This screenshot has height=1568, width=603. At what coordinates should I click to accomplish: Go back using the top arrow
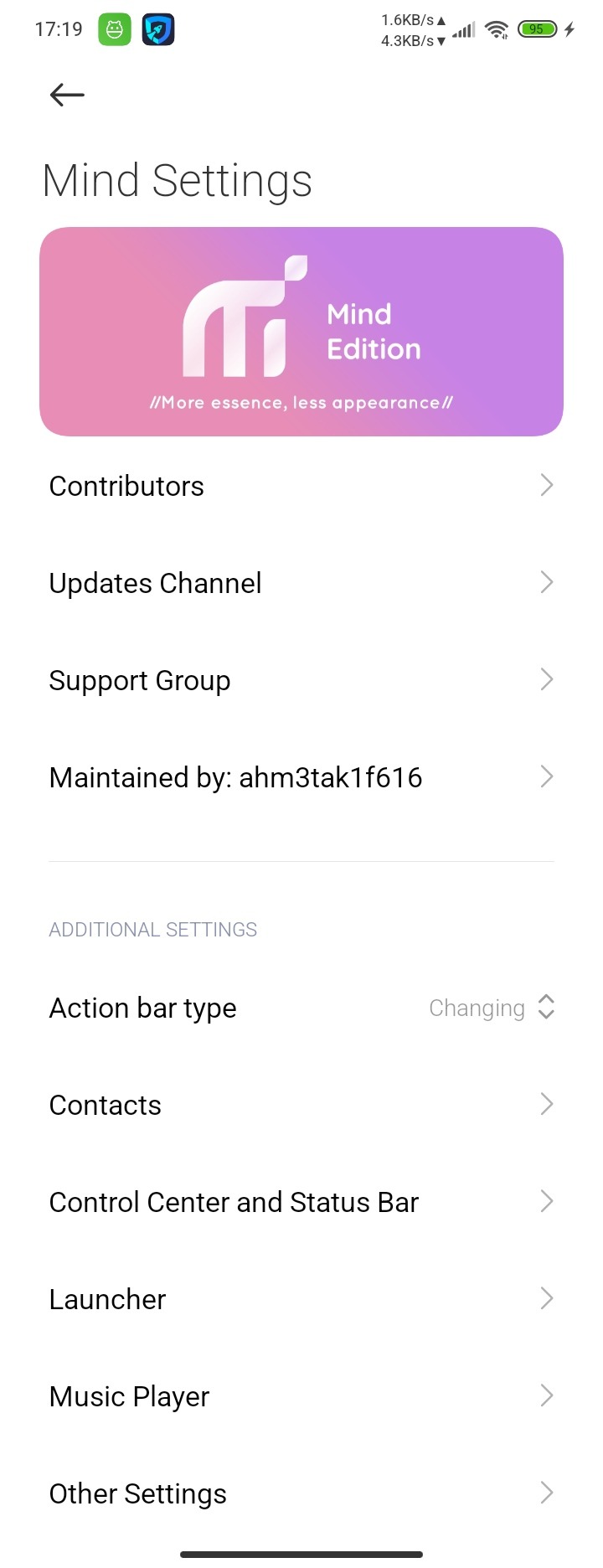67,95
